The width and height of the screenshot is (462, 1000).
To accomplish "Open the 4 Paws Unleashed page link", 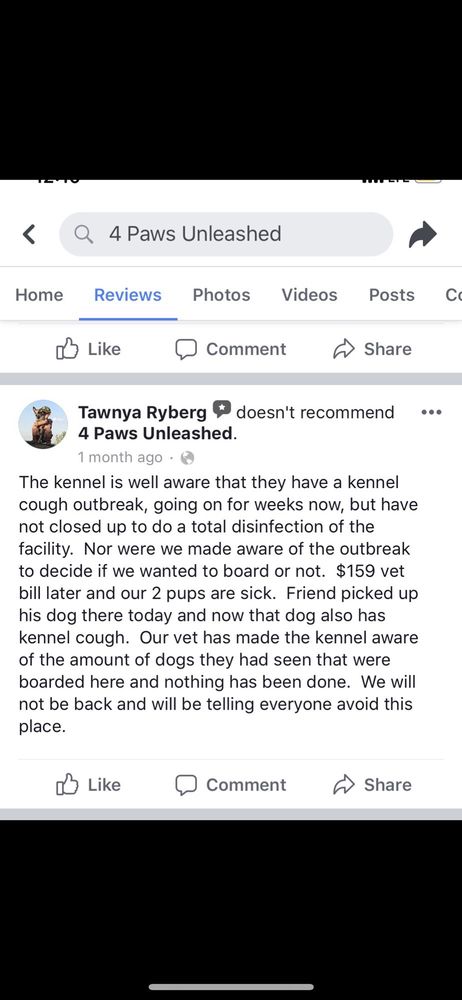I will click(x=156, y=434).
